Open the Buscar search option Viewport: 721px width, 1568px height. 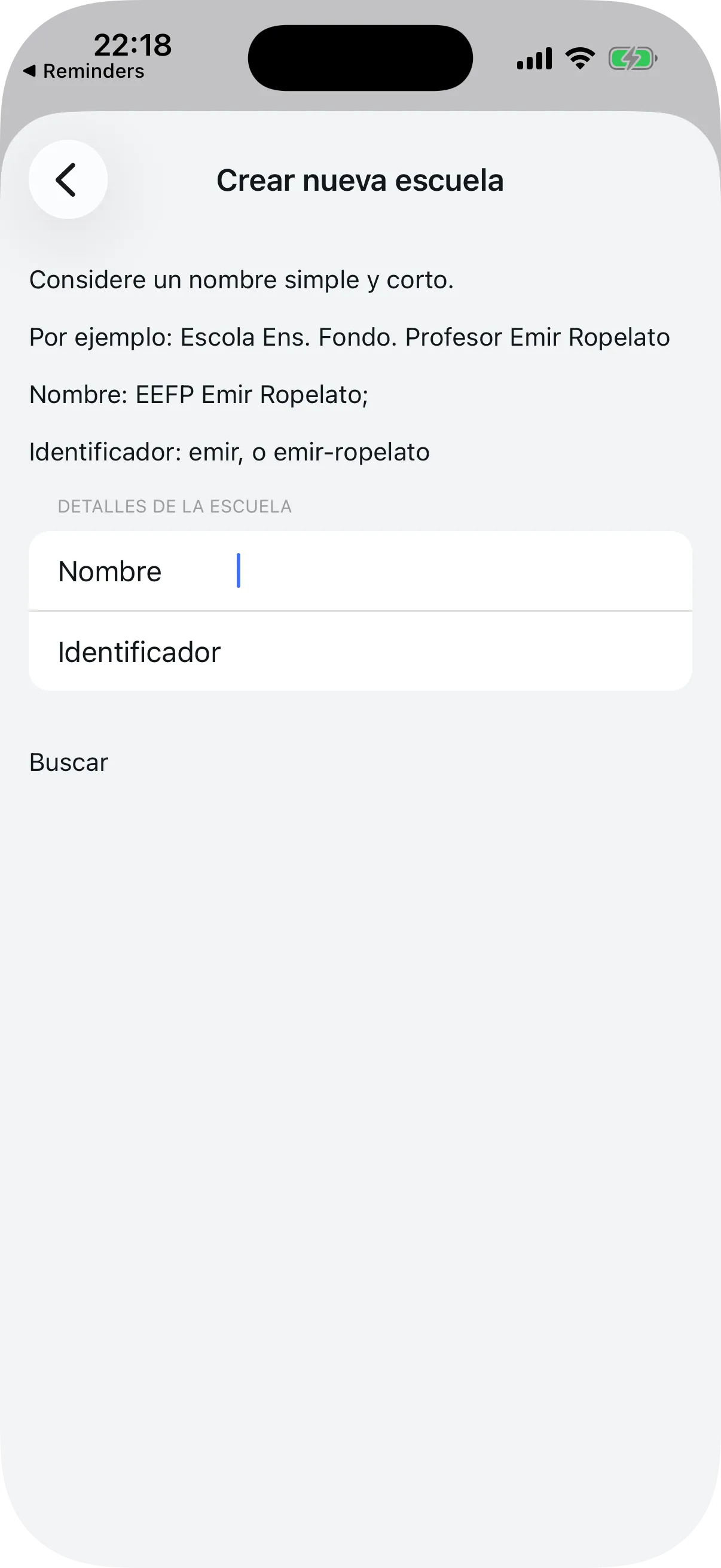[68, 761]
